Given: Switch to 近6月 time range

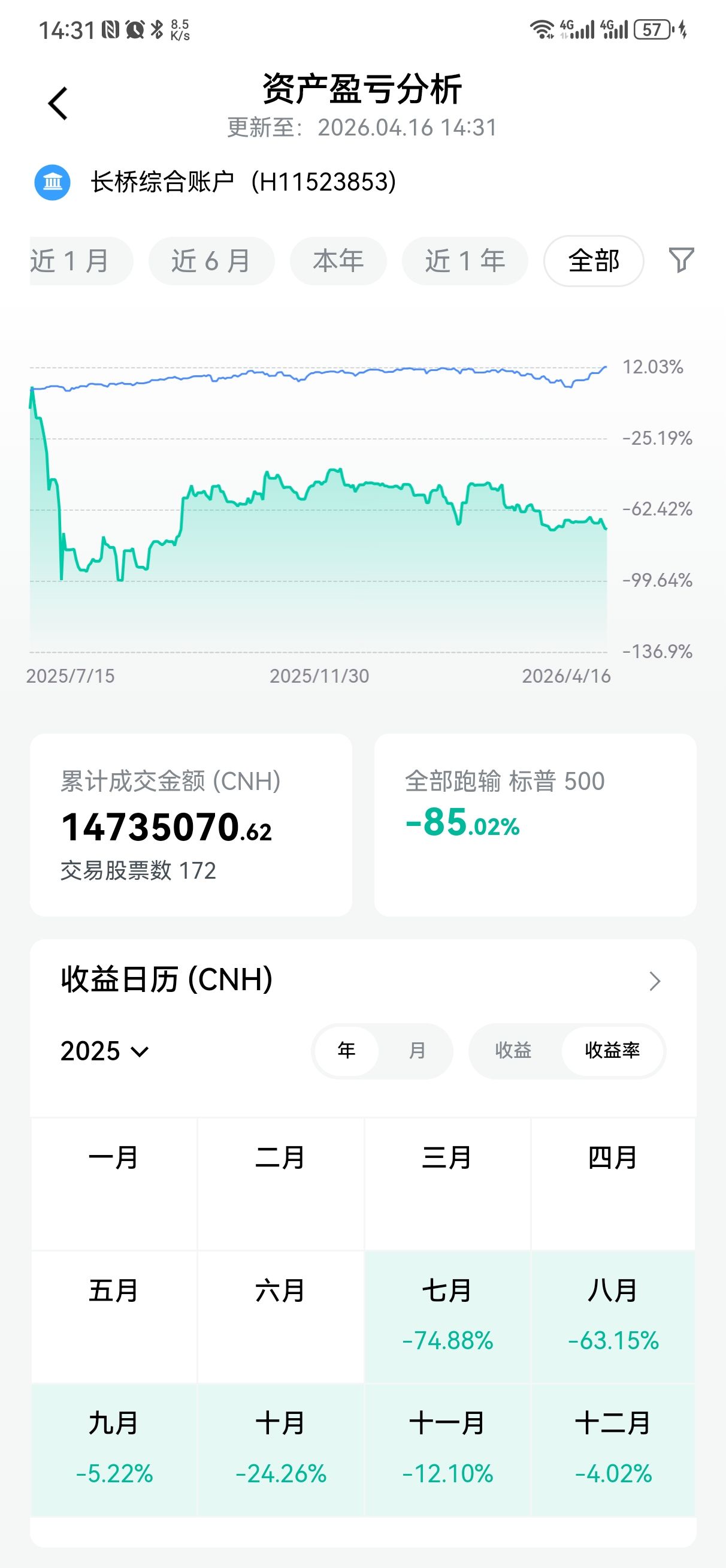Looking at the screenshot, I should pos(211,261).
